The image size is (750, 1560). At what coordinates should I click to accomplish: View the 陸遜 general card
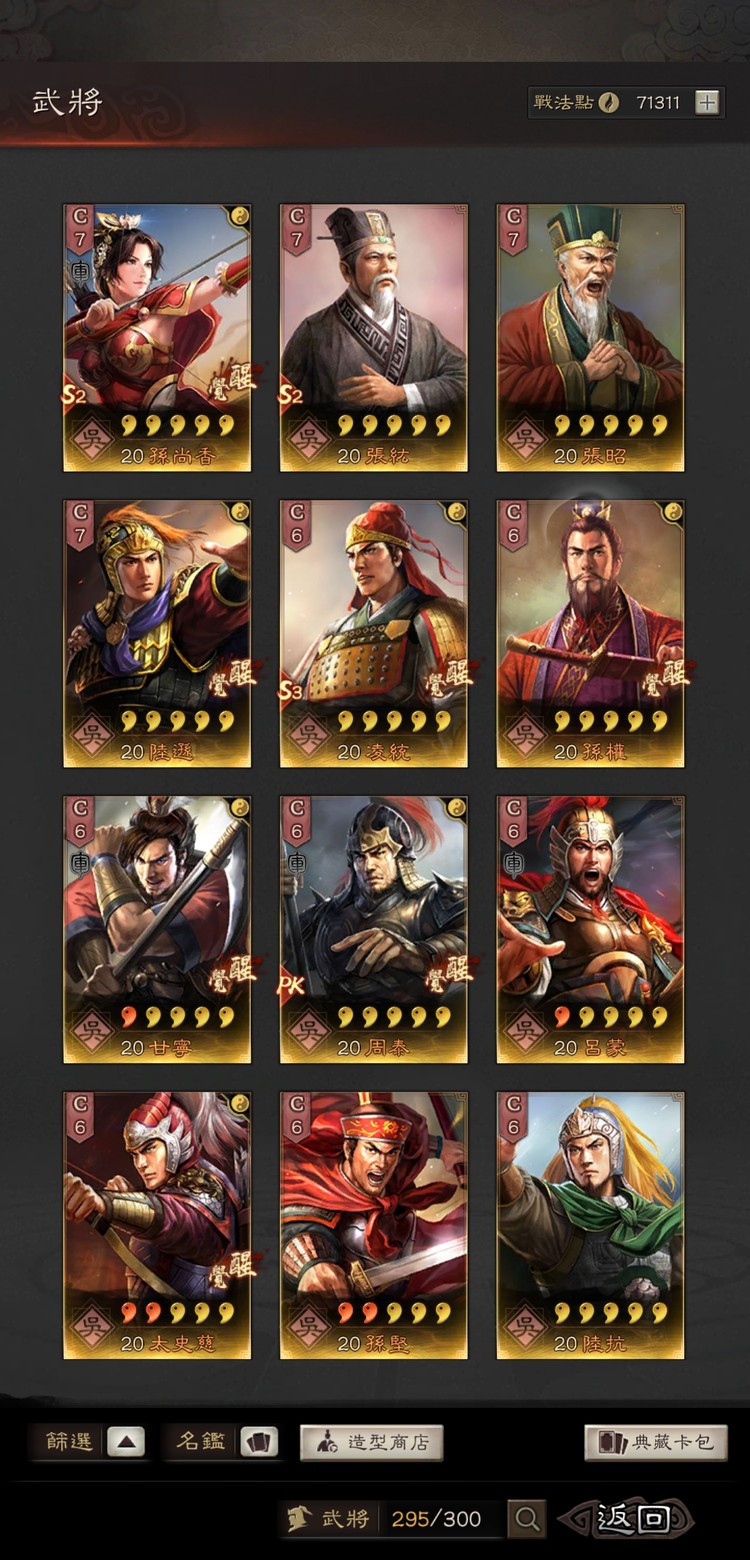tap(157, 633)
